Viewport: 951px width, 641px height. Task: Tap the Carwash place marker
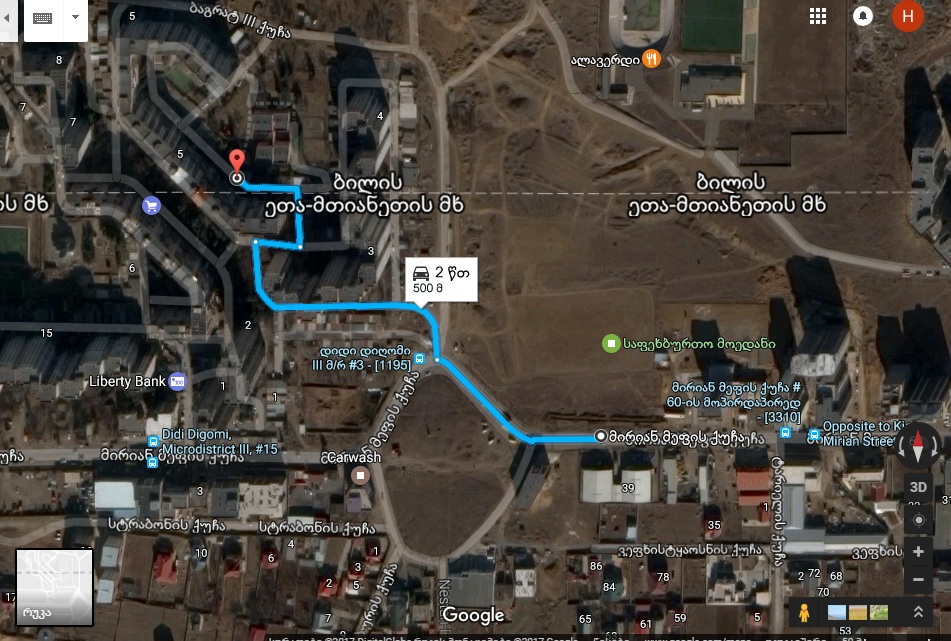click(359, 476)
